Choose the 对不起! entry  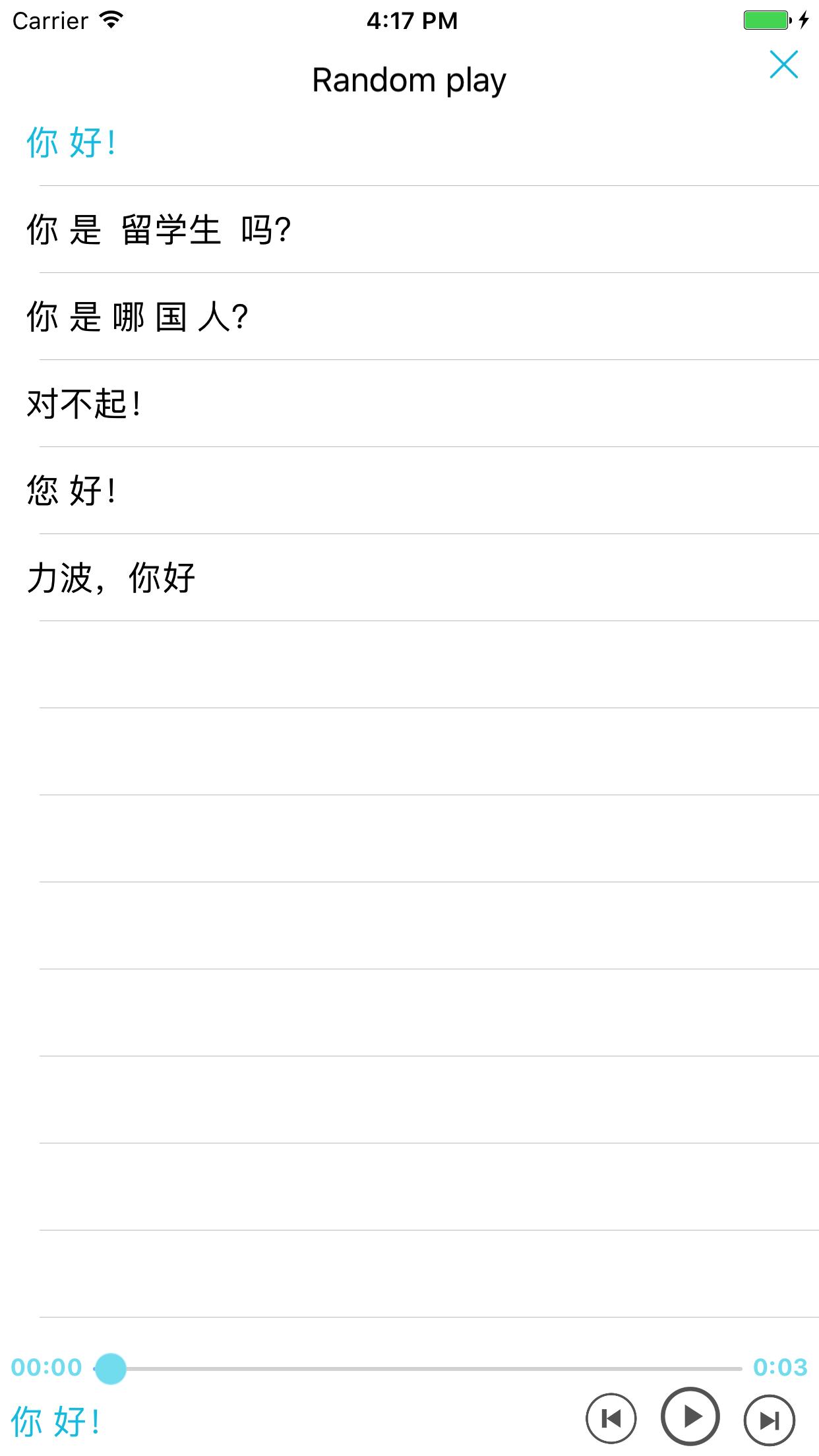(409, 404)
